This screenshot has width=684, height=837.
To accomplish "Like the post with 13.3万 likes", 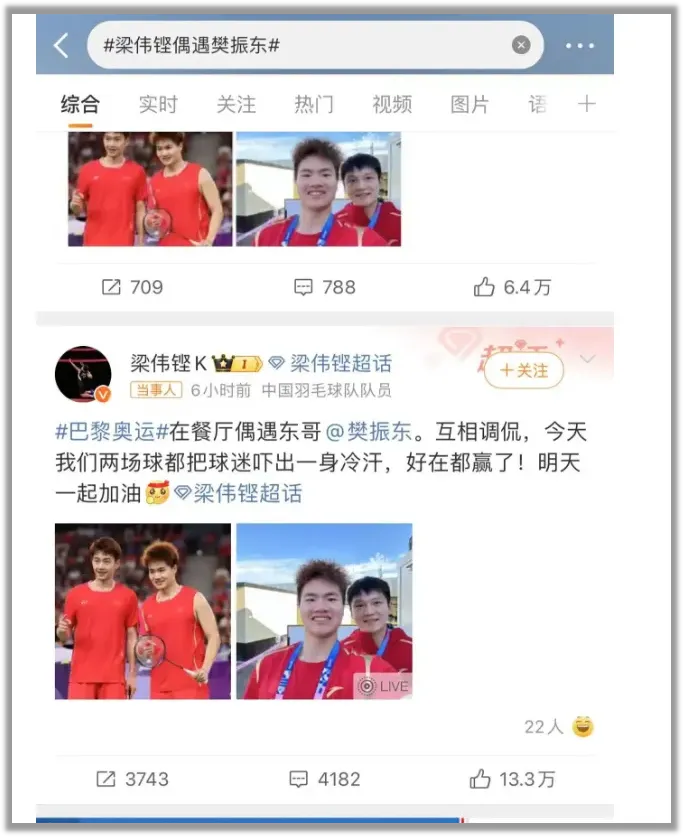I will (x=513, y=779).
